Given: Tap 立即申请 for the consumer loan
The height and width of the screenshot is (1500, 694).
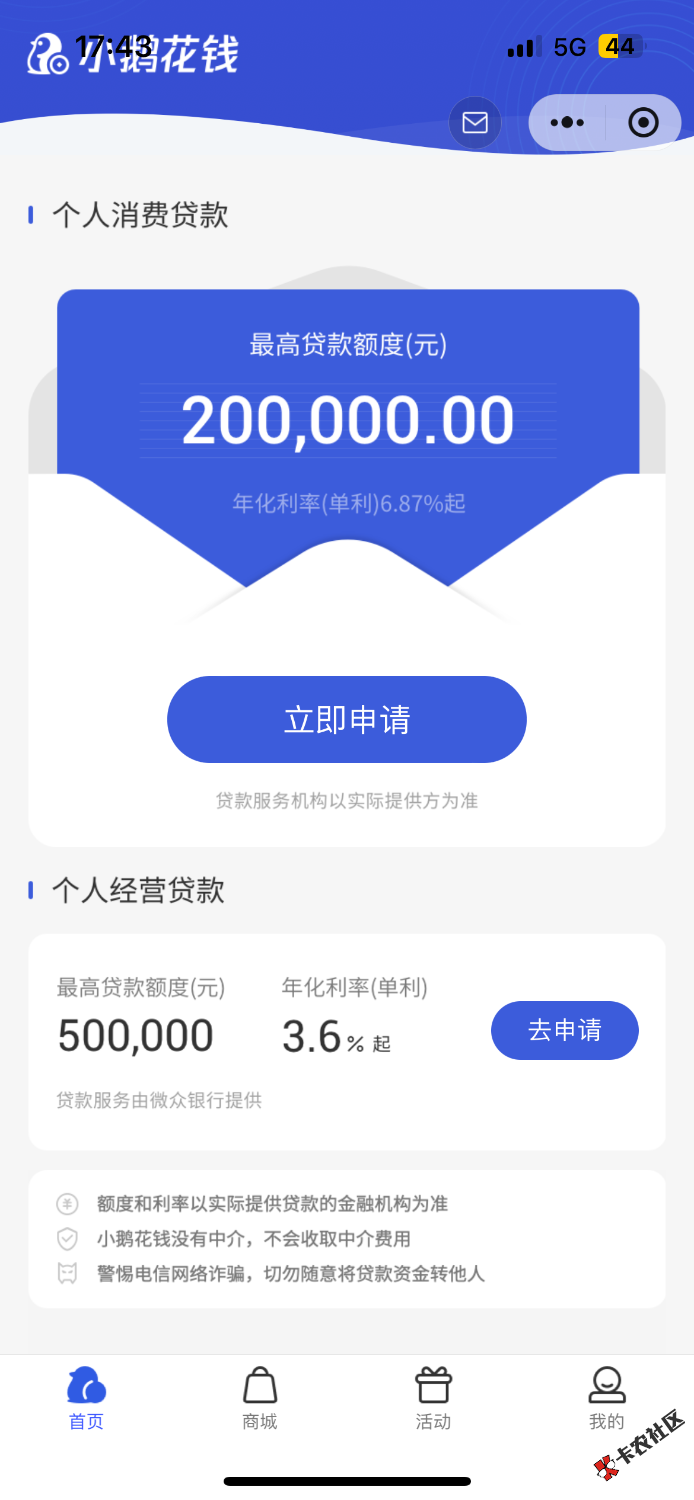Looking at the screenshot, I should [346, 719].
